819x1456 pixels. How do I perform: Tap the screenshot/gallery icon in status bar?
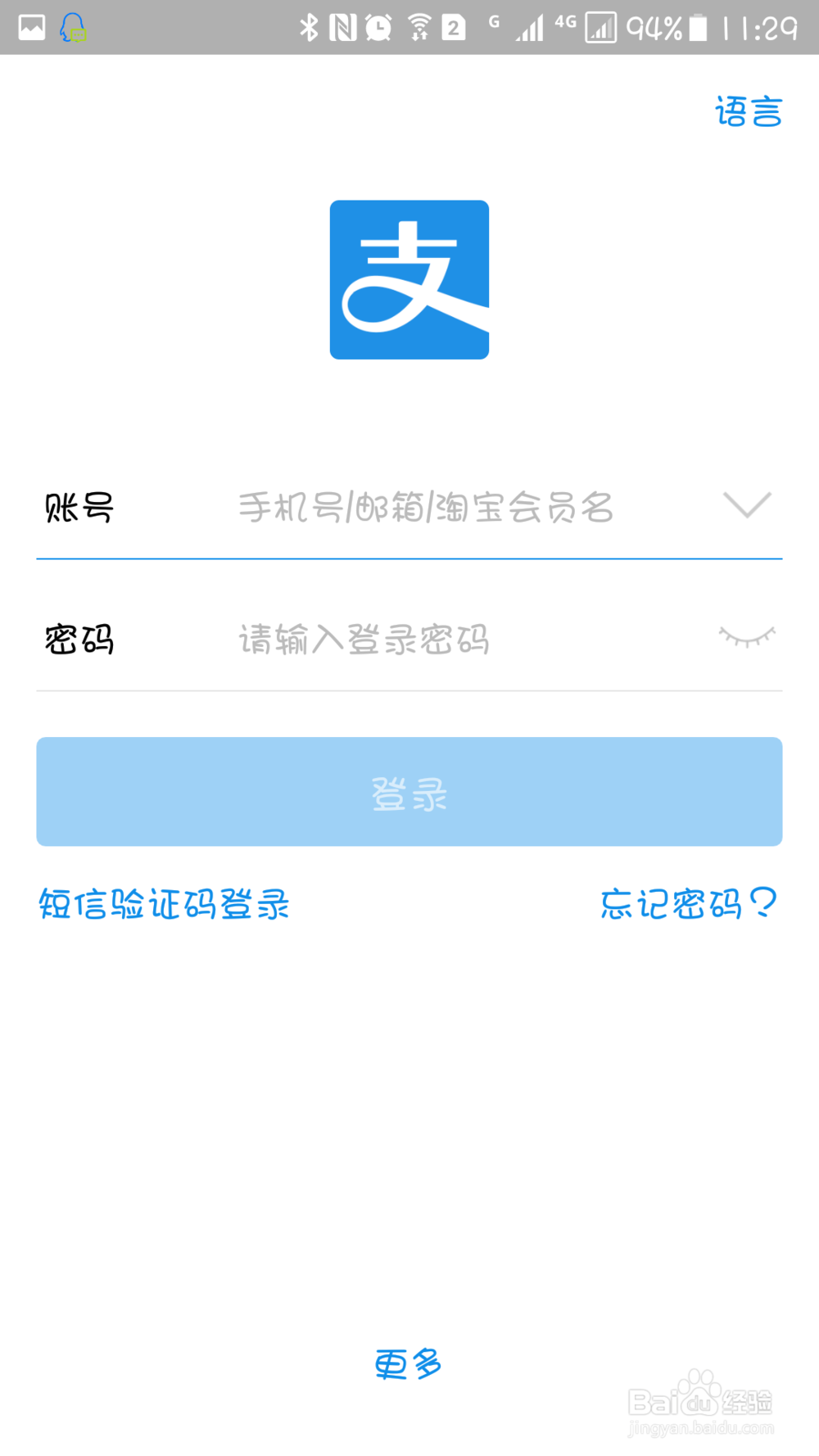click(x=30, y=25)
